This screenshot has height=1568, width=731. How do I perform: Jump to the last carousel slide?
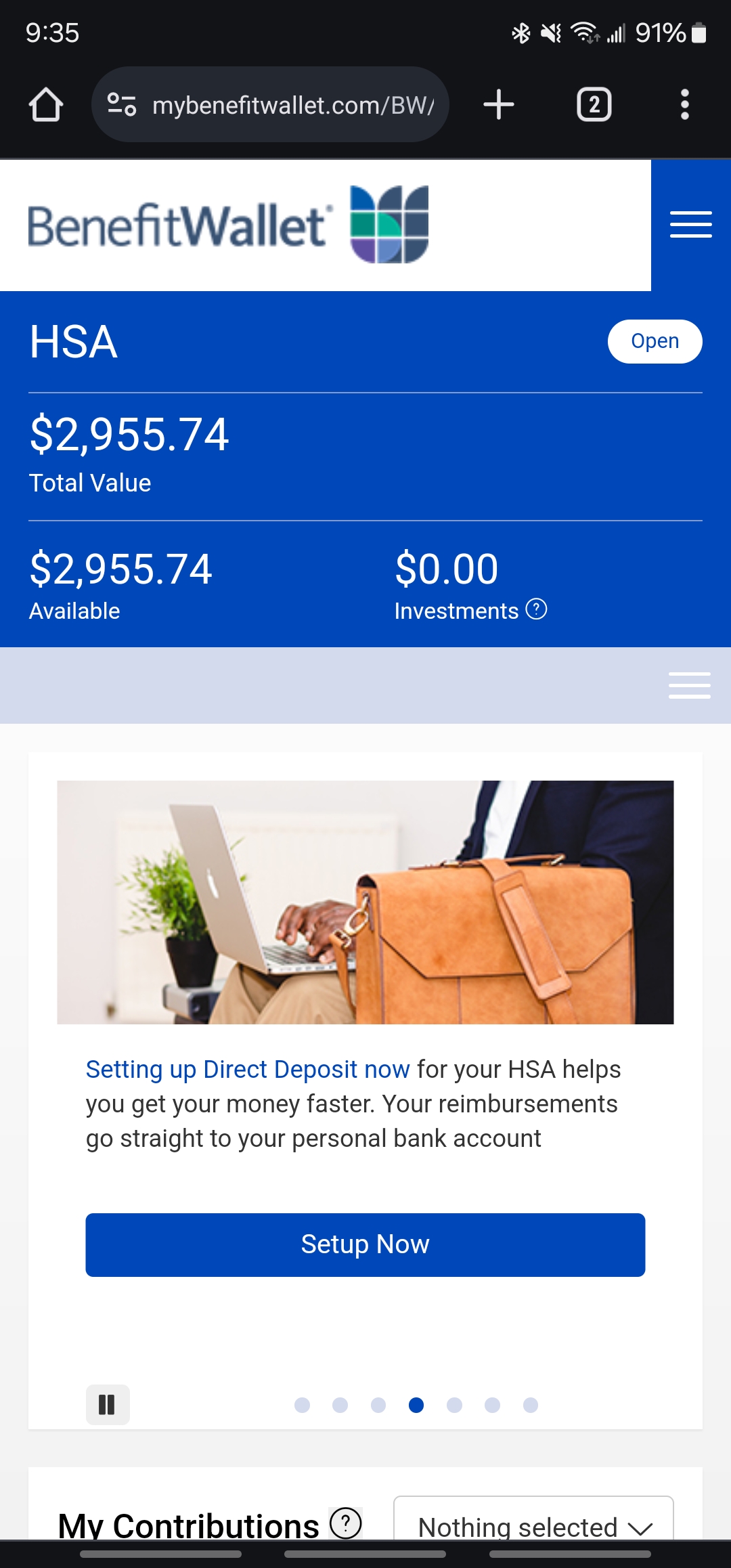coord(531,1406)
